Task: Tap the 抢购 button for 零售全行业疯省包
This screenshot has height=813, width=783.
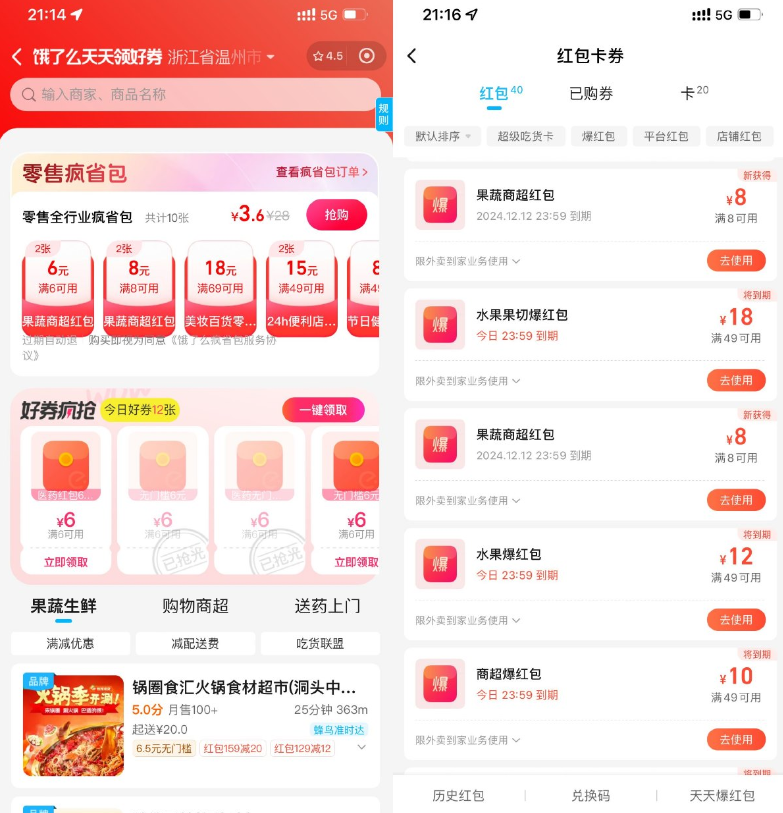Action: (336, 215)
